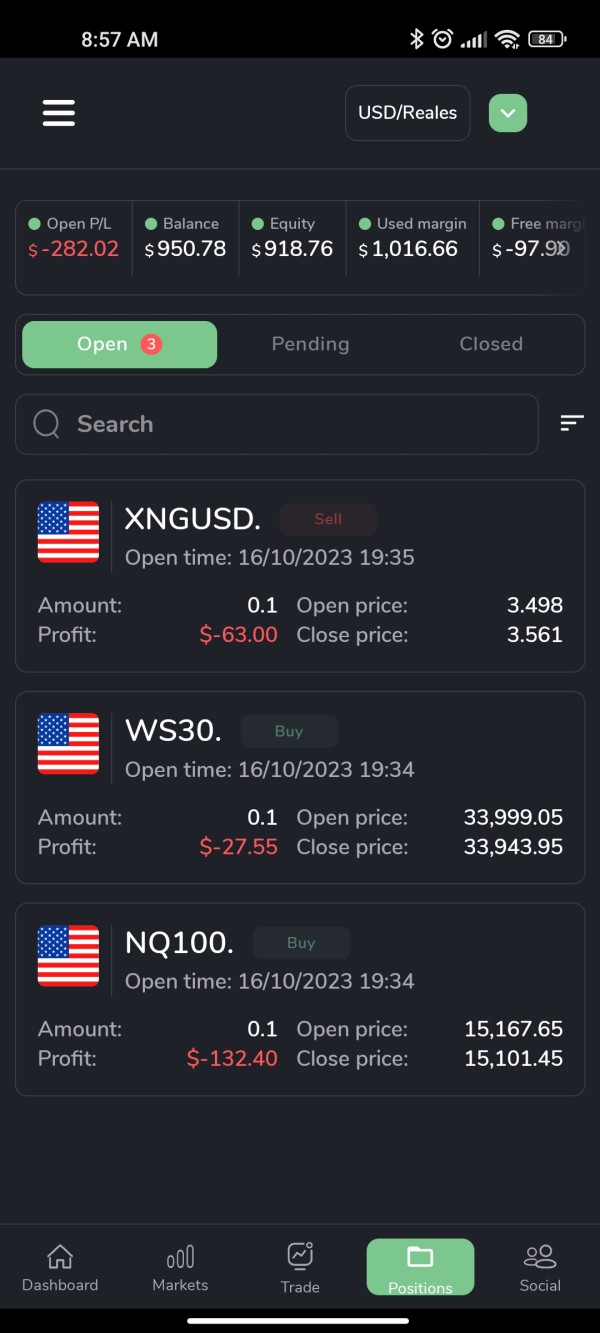
Task: Open the Social tab
Action: tap(540, 1268)
